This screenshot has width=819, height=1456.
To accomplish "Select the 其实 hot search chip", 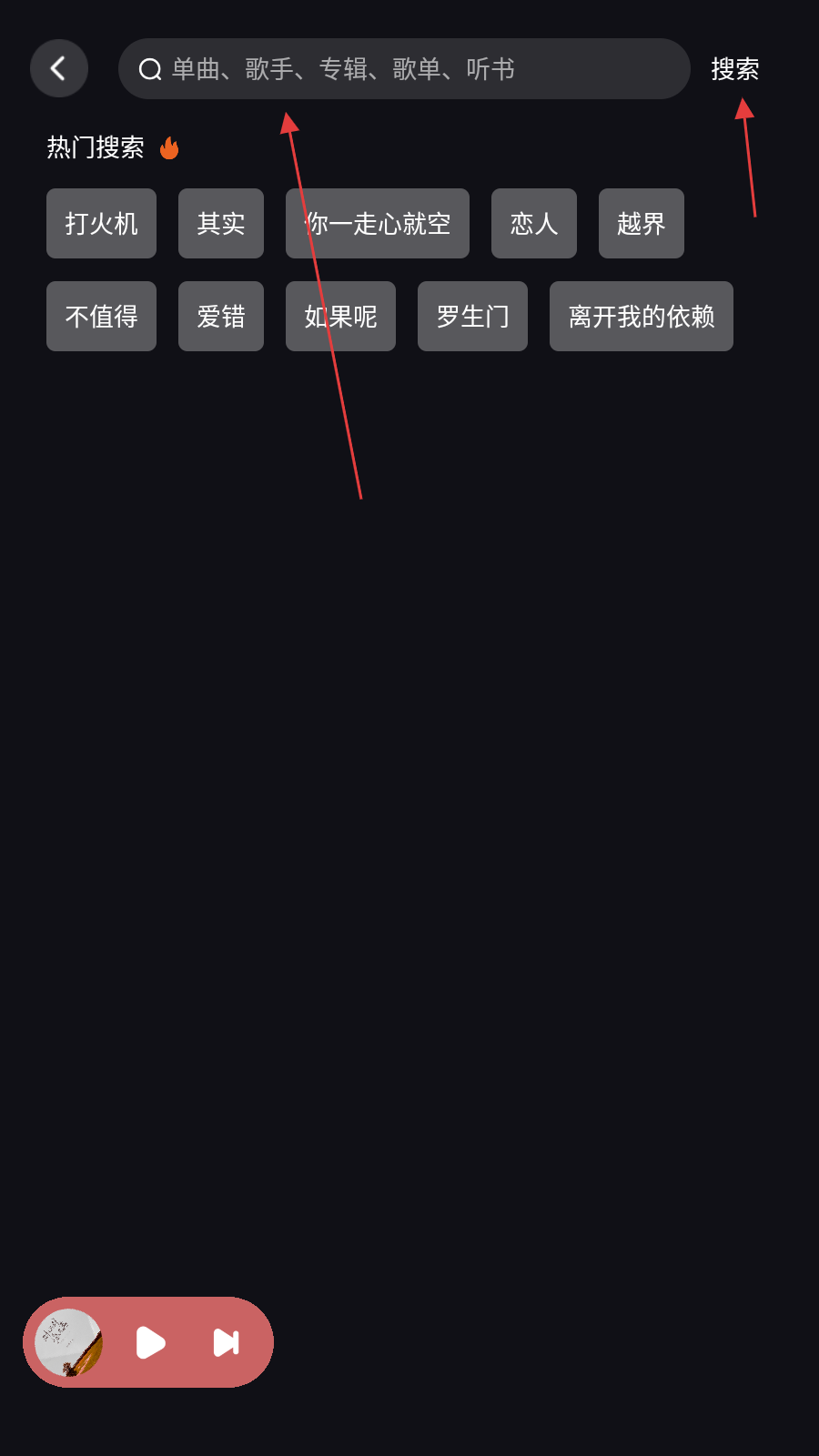I will tap(221, 224).
